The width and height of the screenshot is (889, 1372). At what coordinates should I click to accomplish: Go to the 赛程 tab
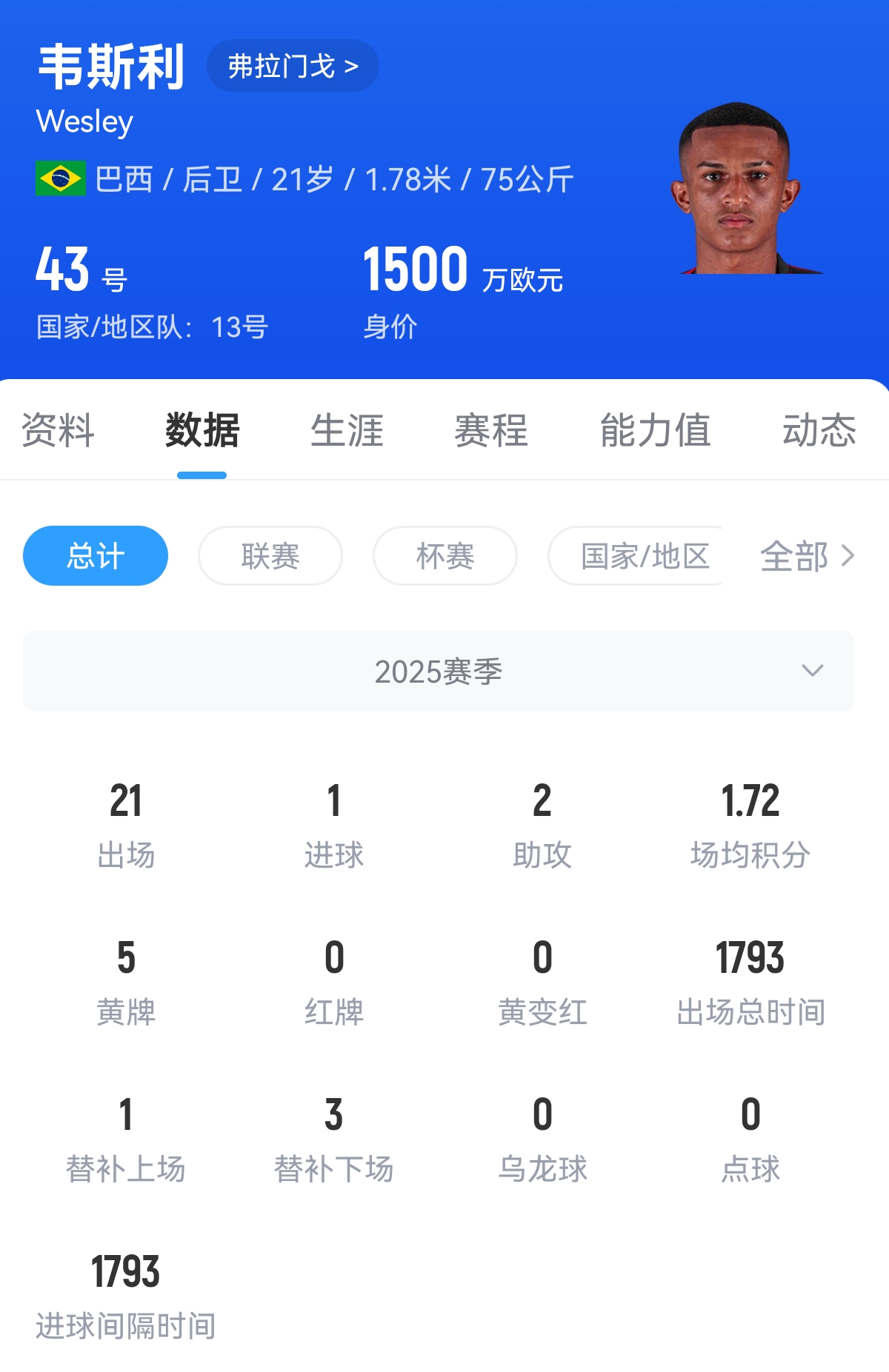[491, 430]
